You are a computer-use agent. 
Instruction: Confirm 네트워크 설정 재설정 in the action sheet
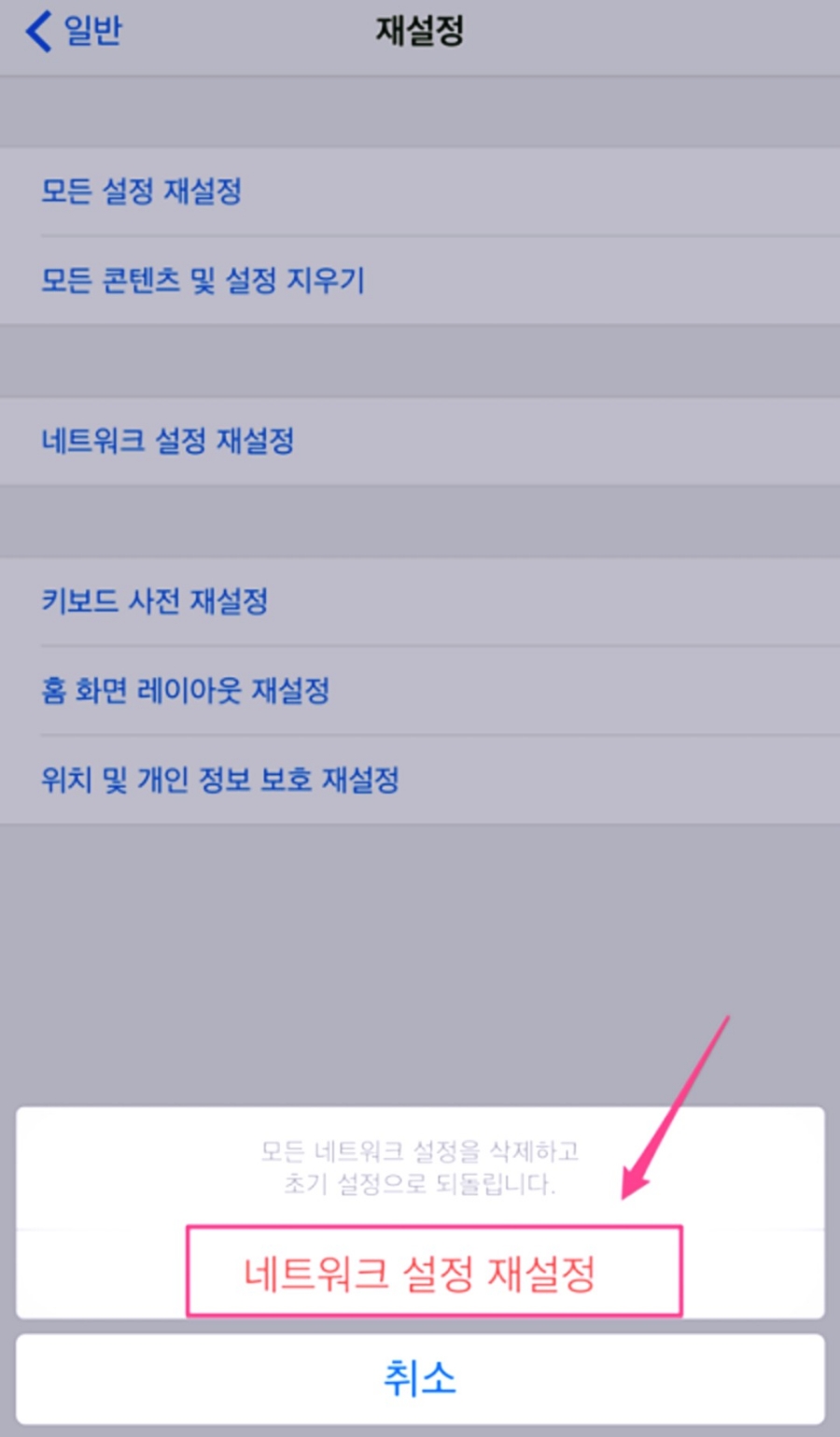pyautogui.click(x=420, y=1274)
